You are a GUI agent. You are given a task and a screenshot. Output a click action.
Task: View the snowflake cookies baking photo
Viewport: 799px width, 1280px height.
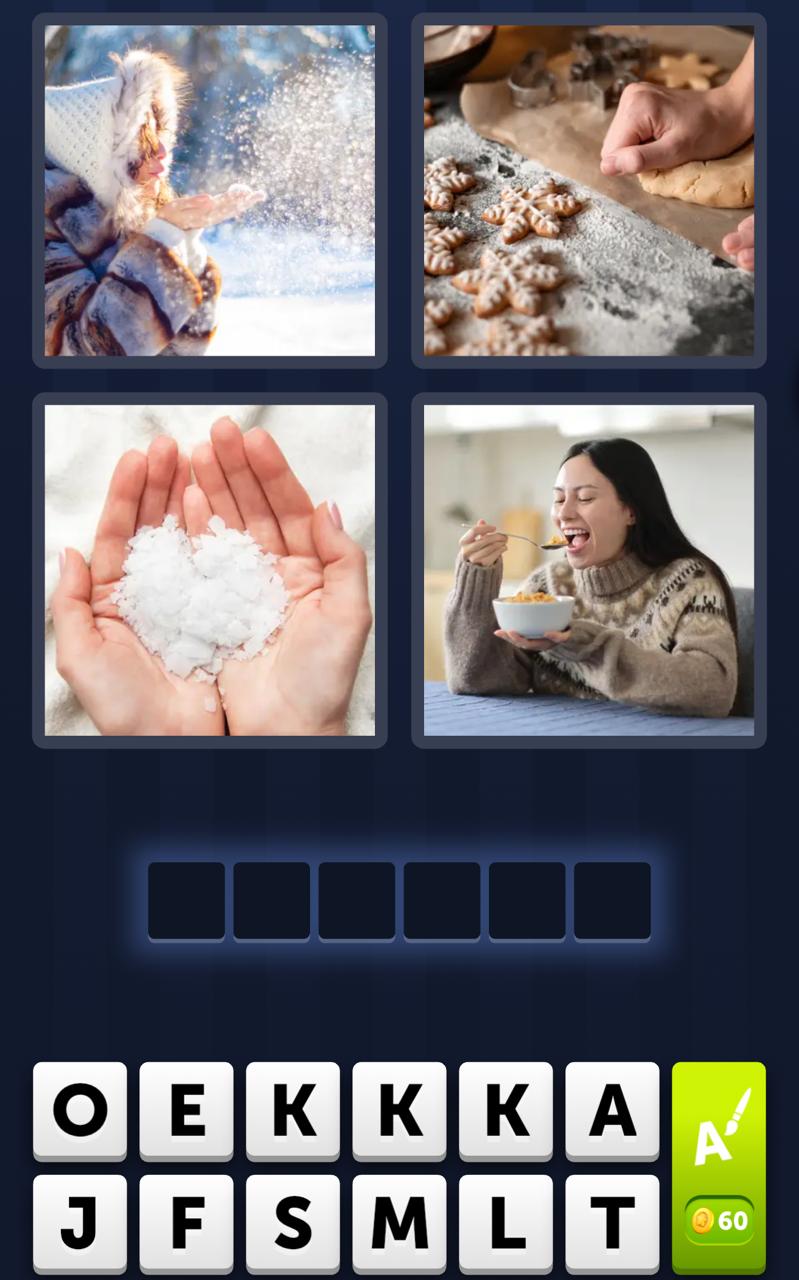[588, 190]
